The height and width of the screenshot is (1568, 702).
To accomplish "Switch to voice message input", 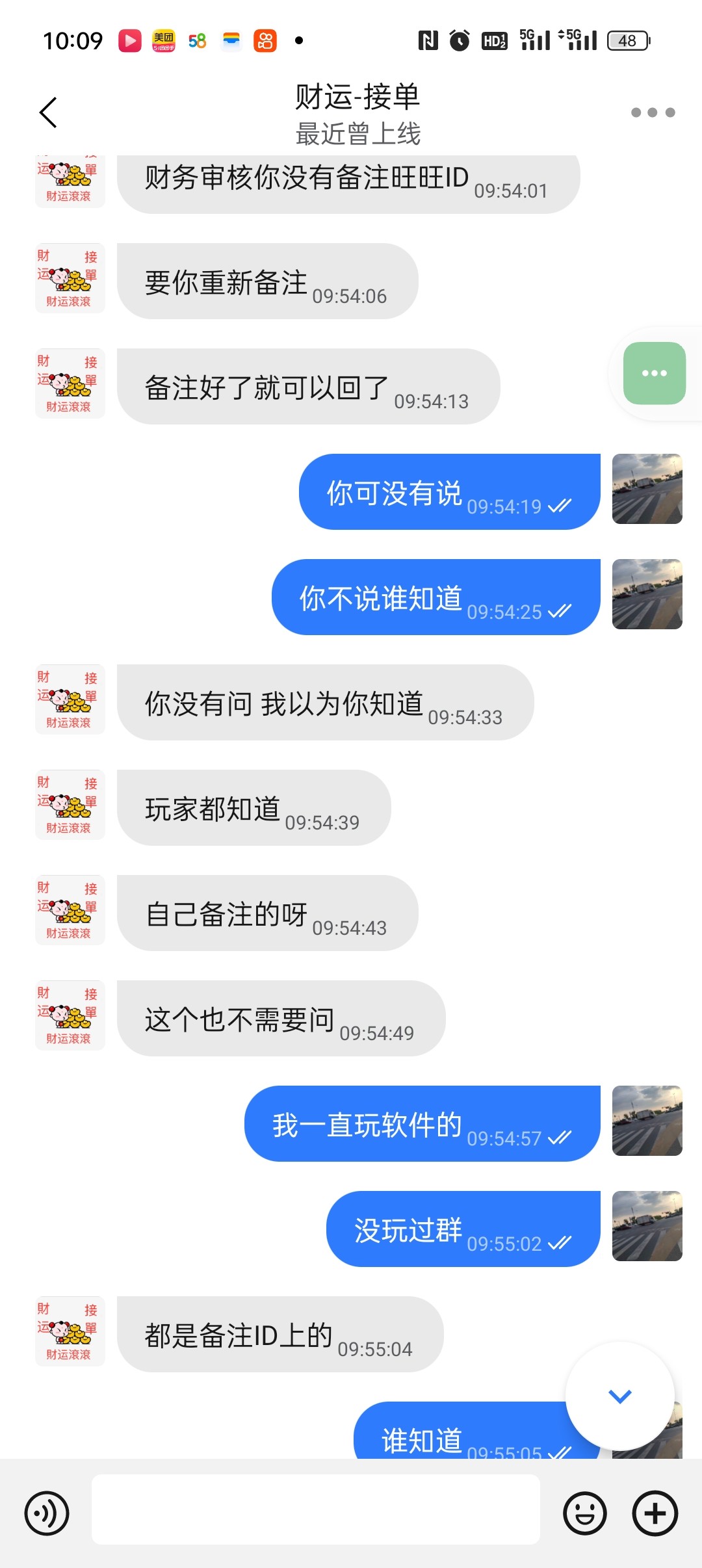I will (46, 1513).
